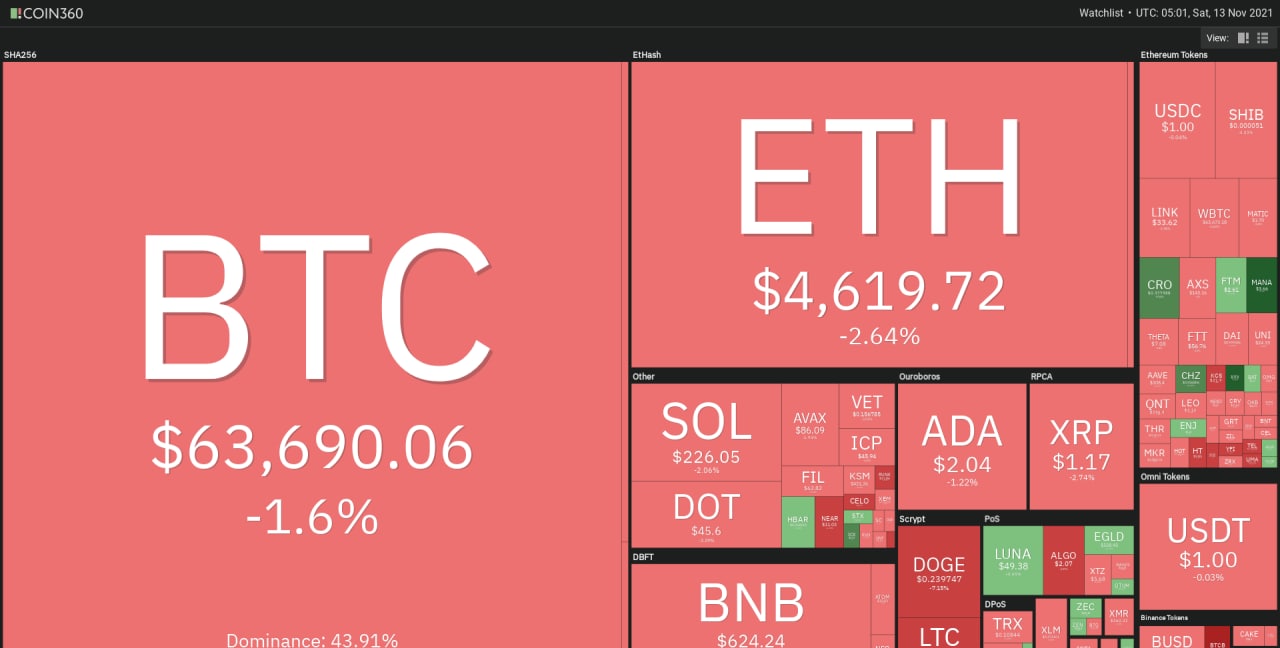Open the XRP tile
The width and height of the screenshot is (1280, 648).
click(1081, 446)
